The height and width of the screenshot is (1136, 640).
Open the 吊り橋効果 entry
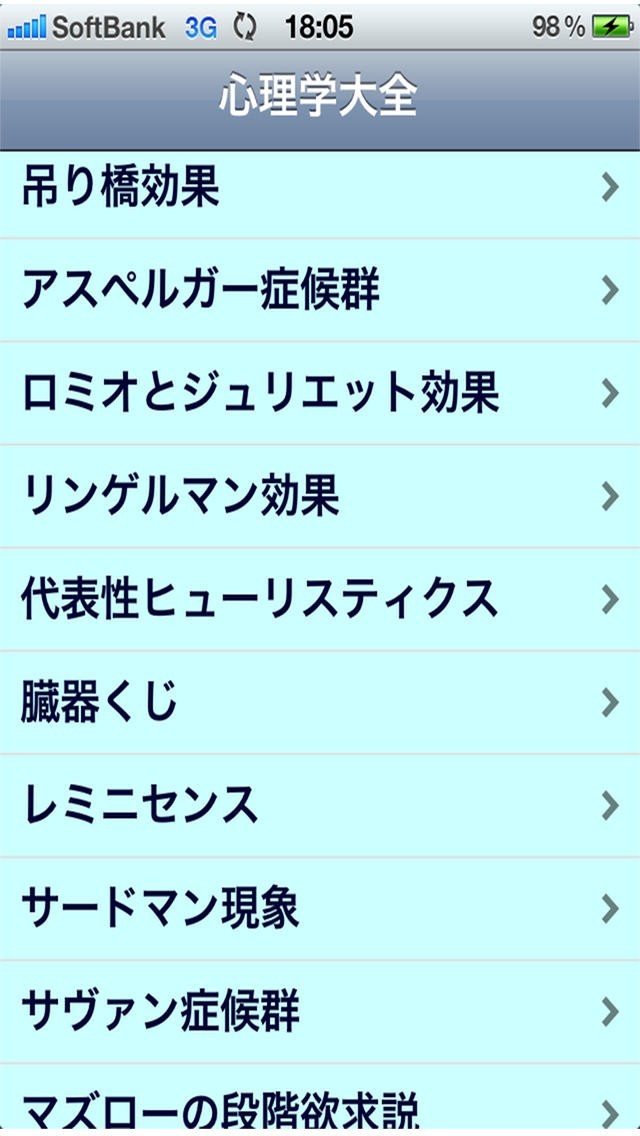[x=320, y=187]
